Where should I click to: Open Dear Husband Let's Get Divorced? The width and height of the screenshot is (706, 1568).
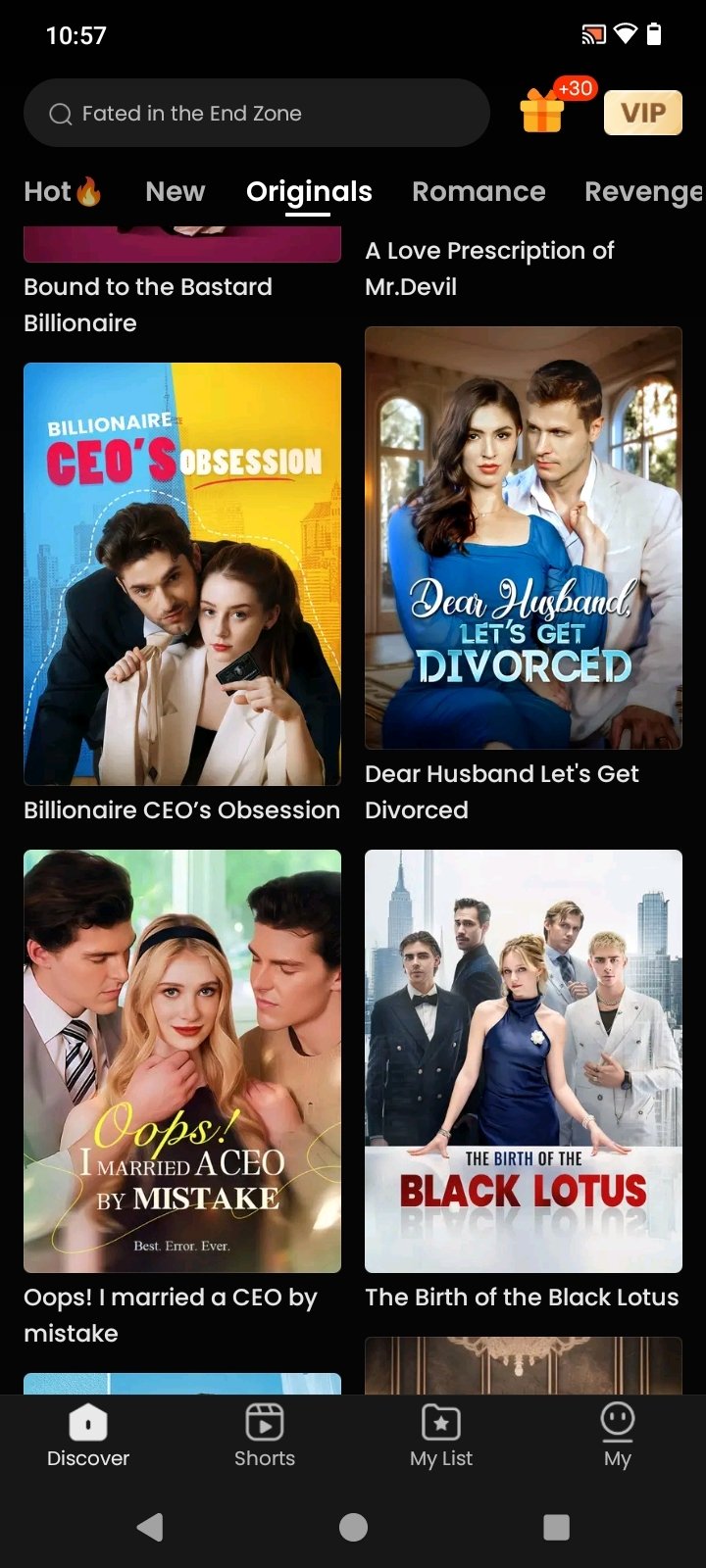(x=523, y=538)
